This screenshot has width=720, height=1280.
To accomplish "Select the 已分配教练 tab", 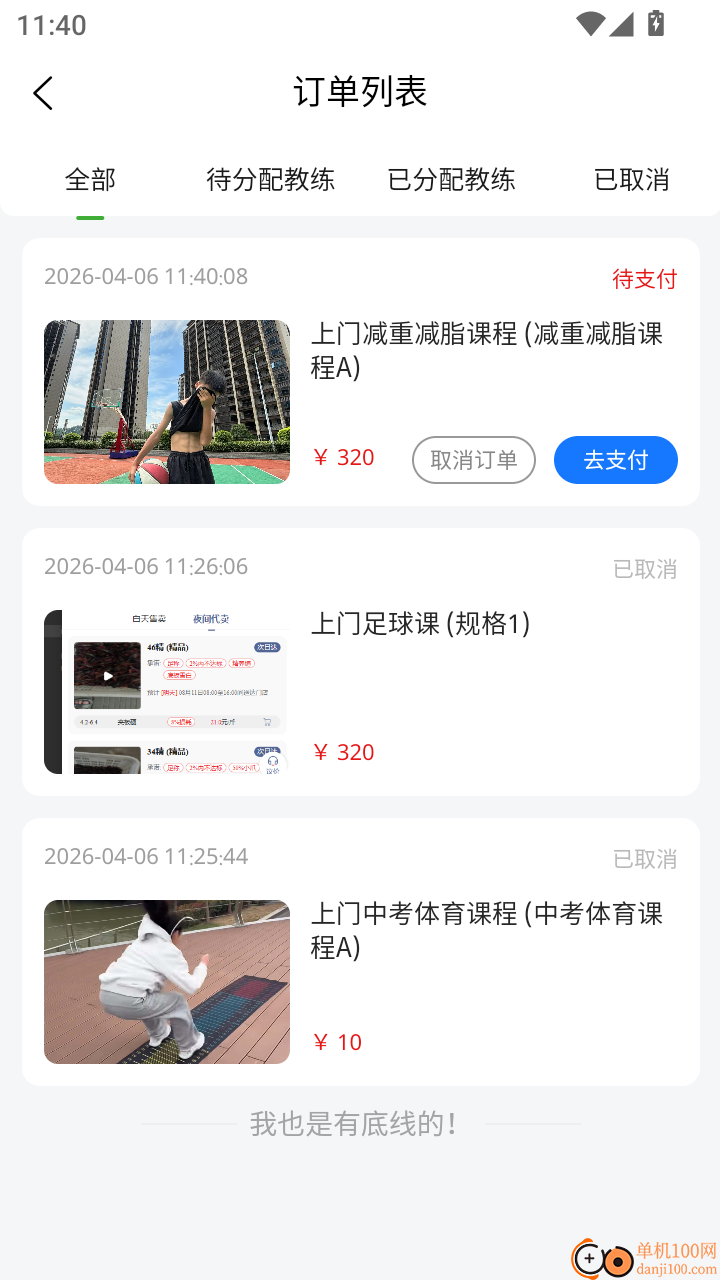I will 451,180.
